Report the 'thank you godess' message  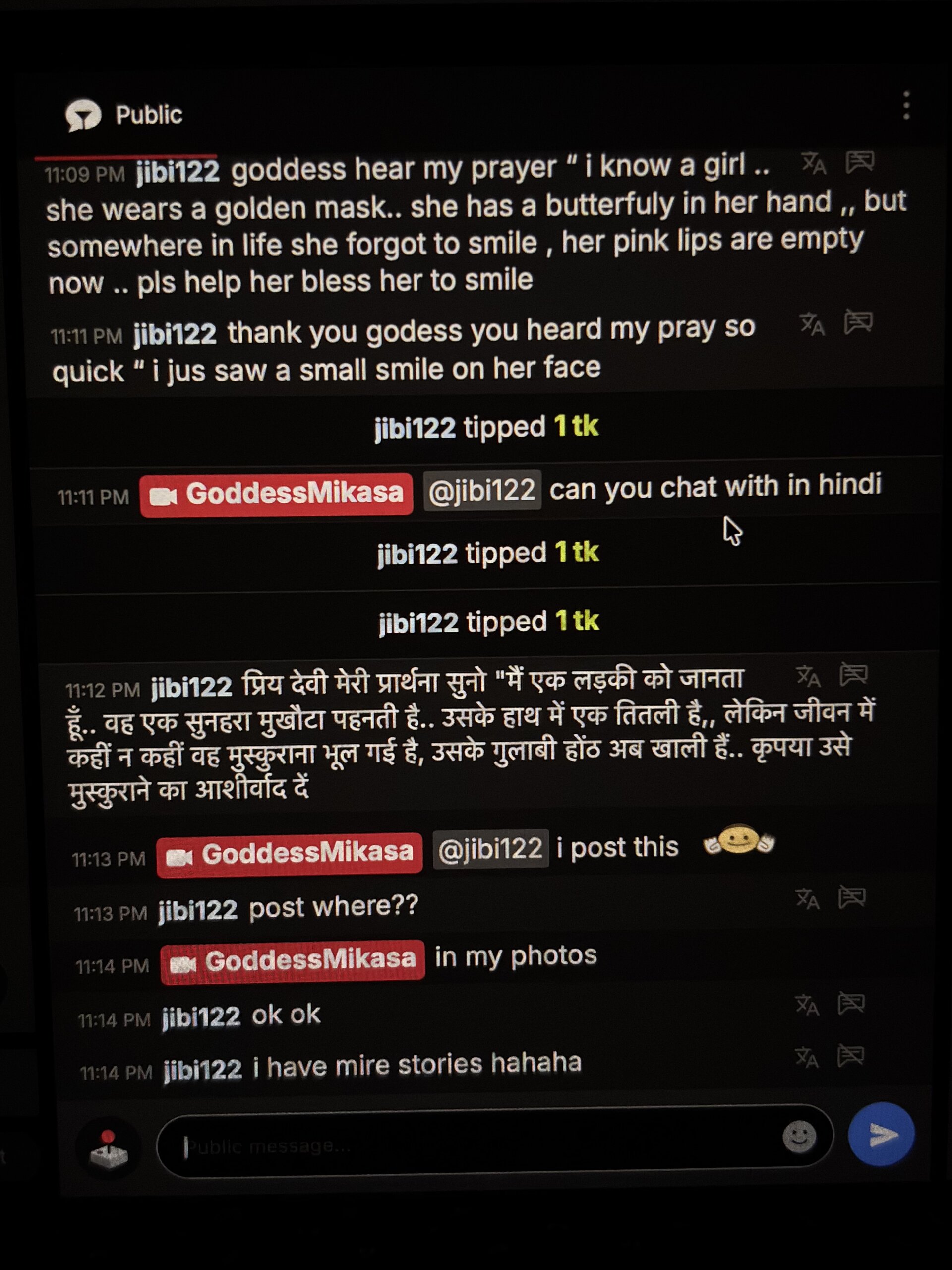(858, 322)
